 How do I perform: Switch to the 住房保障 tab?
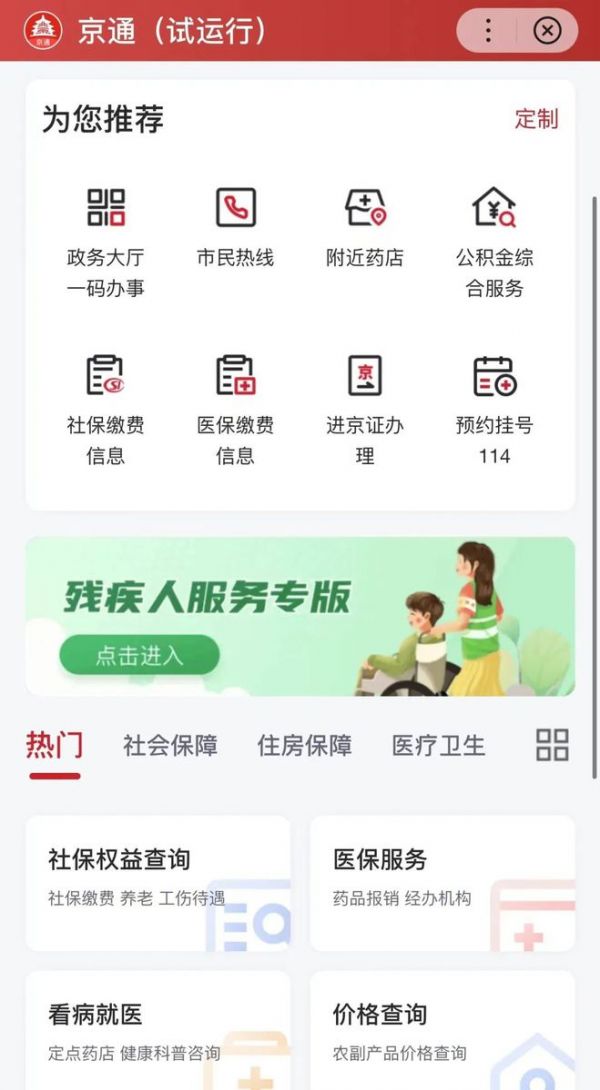click(304, 745)
